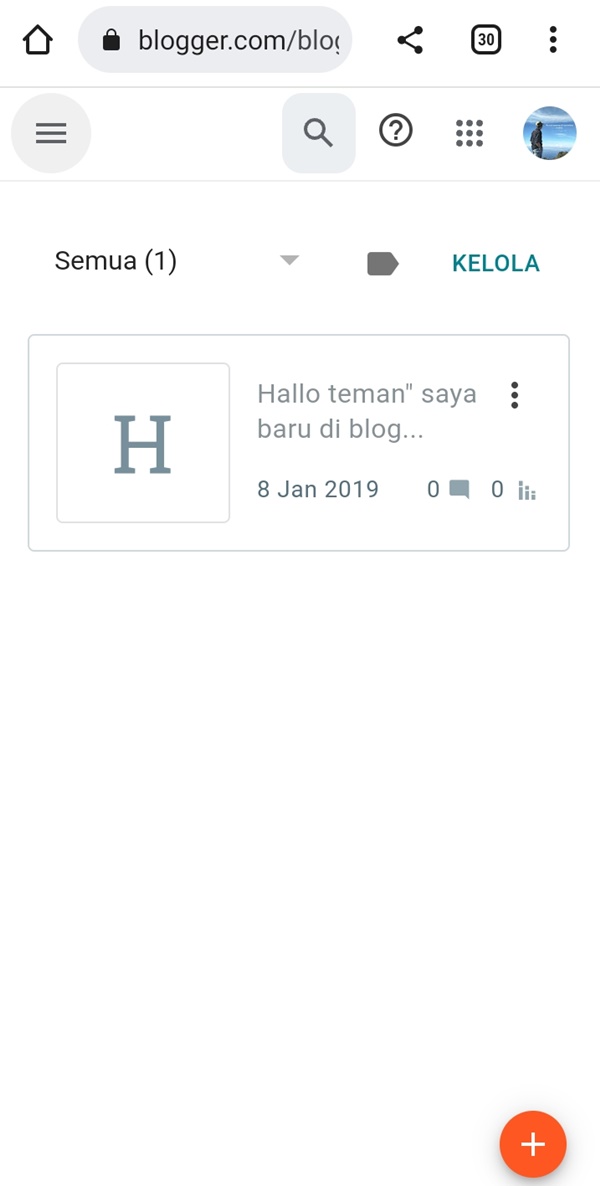Share the page via browser share icon

tap(410, 40)
